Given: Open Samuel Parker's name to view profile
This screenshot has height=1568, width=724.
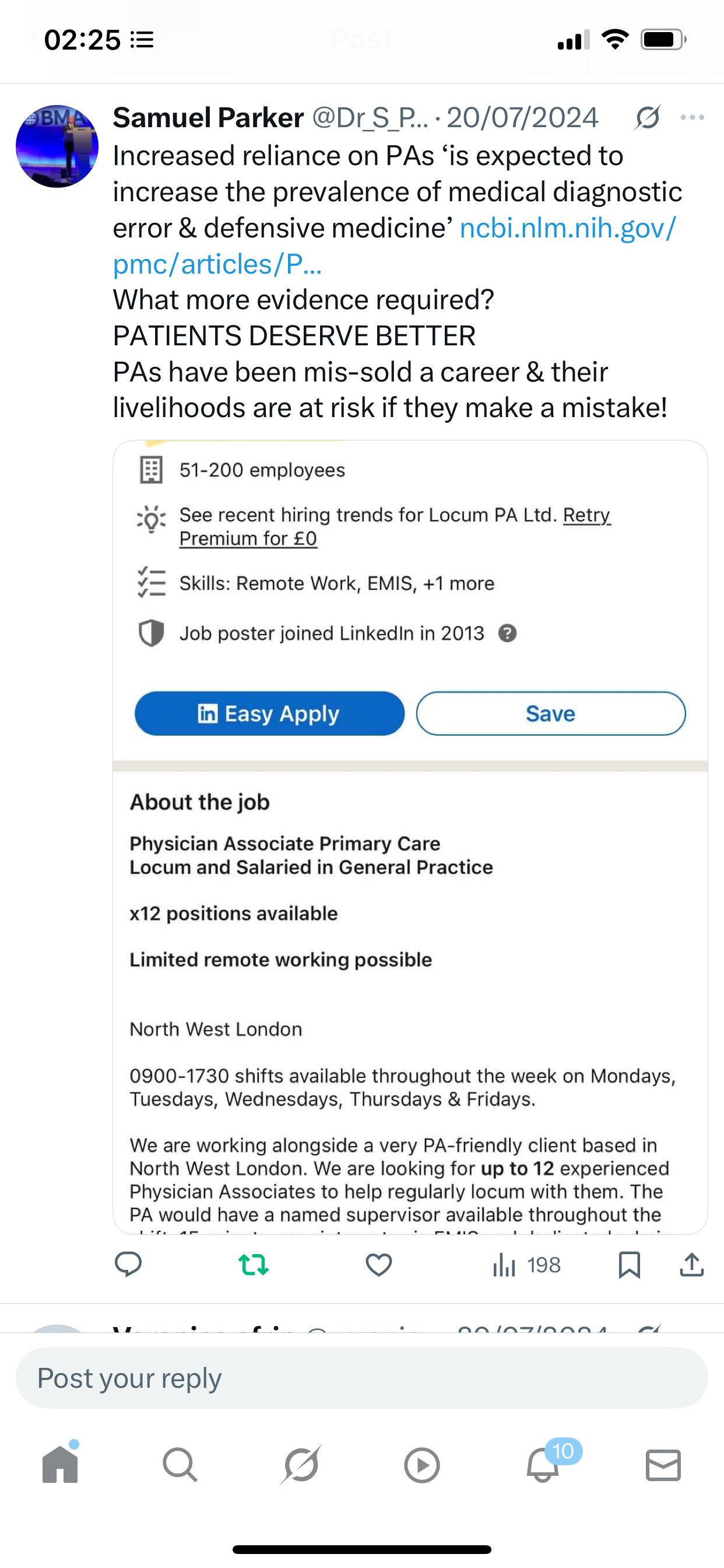Looking at the screenshot, I should (x=208, y=117).
